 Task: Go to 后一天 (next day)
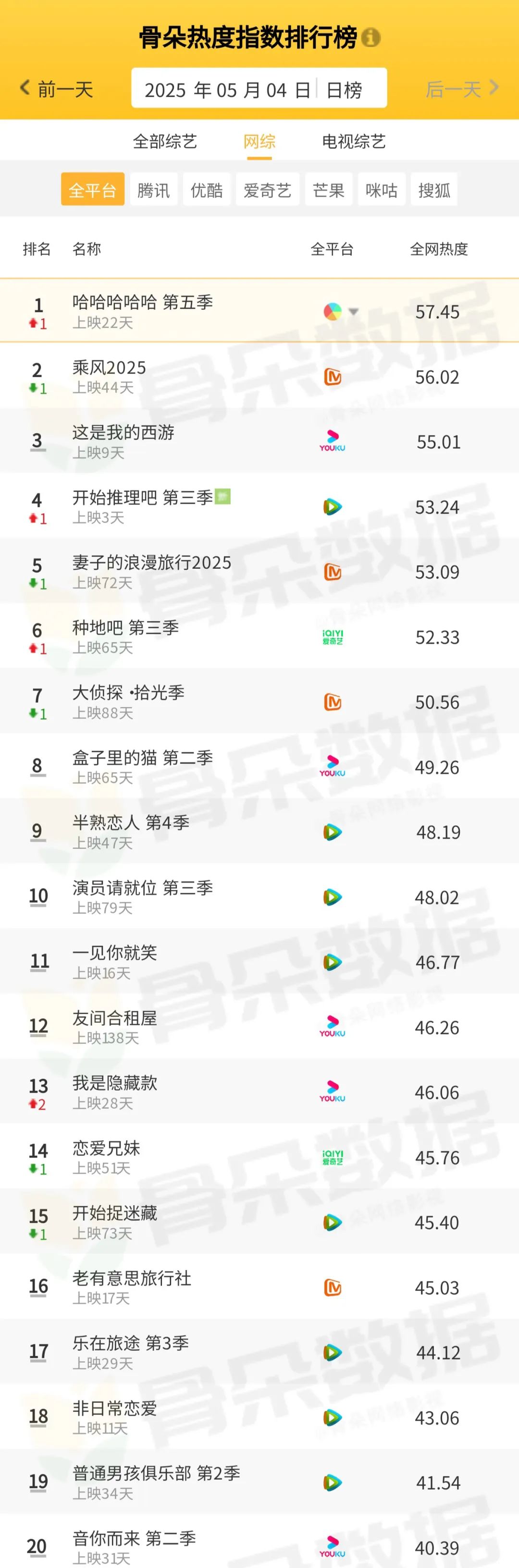point(462,89)
